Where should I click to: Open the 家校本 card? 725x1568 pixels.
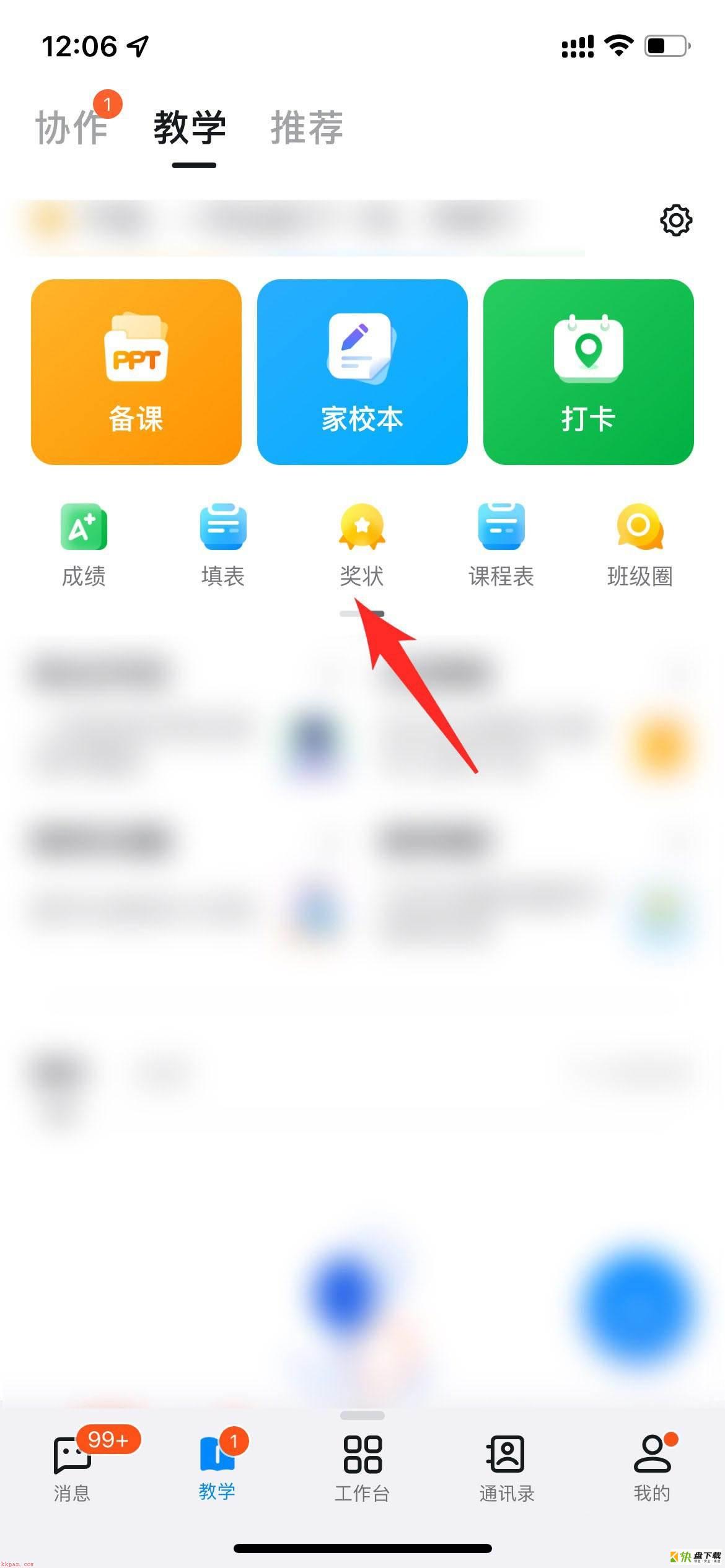coord(362,372)
